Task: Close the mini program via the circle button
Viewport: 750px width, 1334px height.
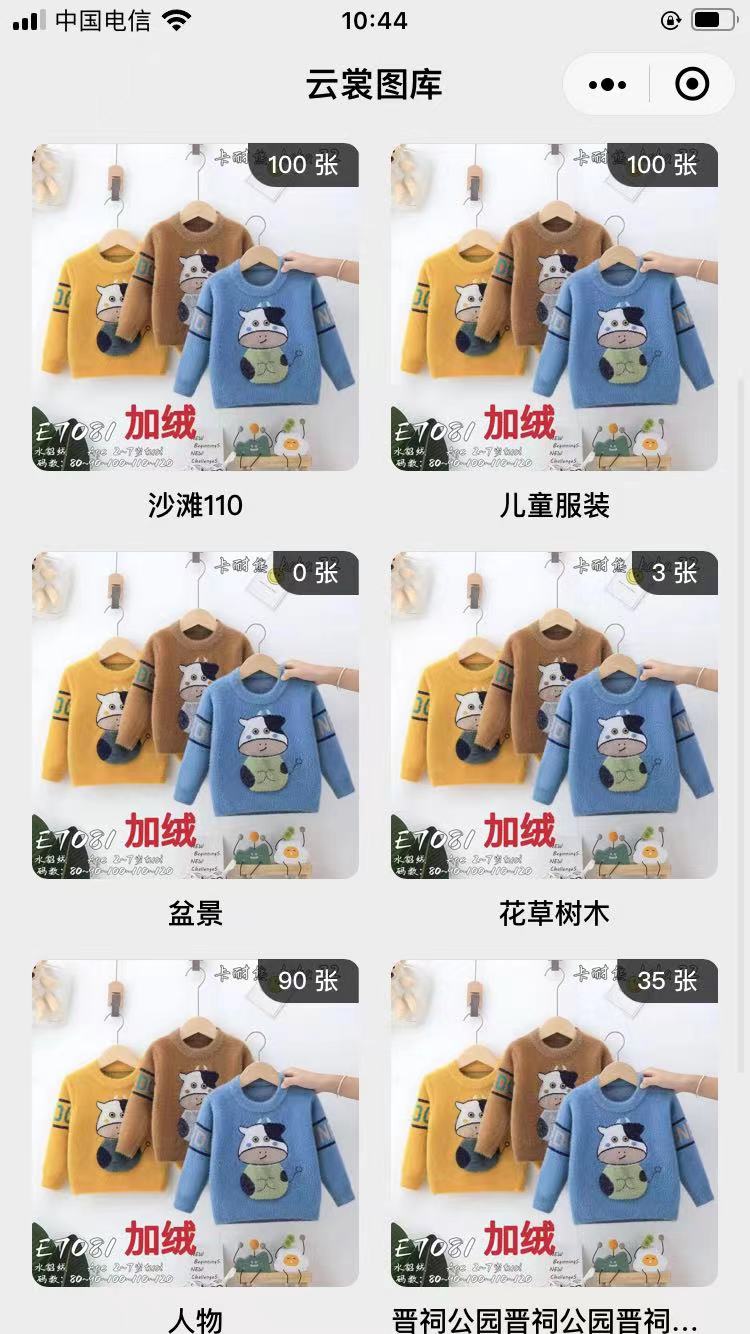Action: [692, 85]
